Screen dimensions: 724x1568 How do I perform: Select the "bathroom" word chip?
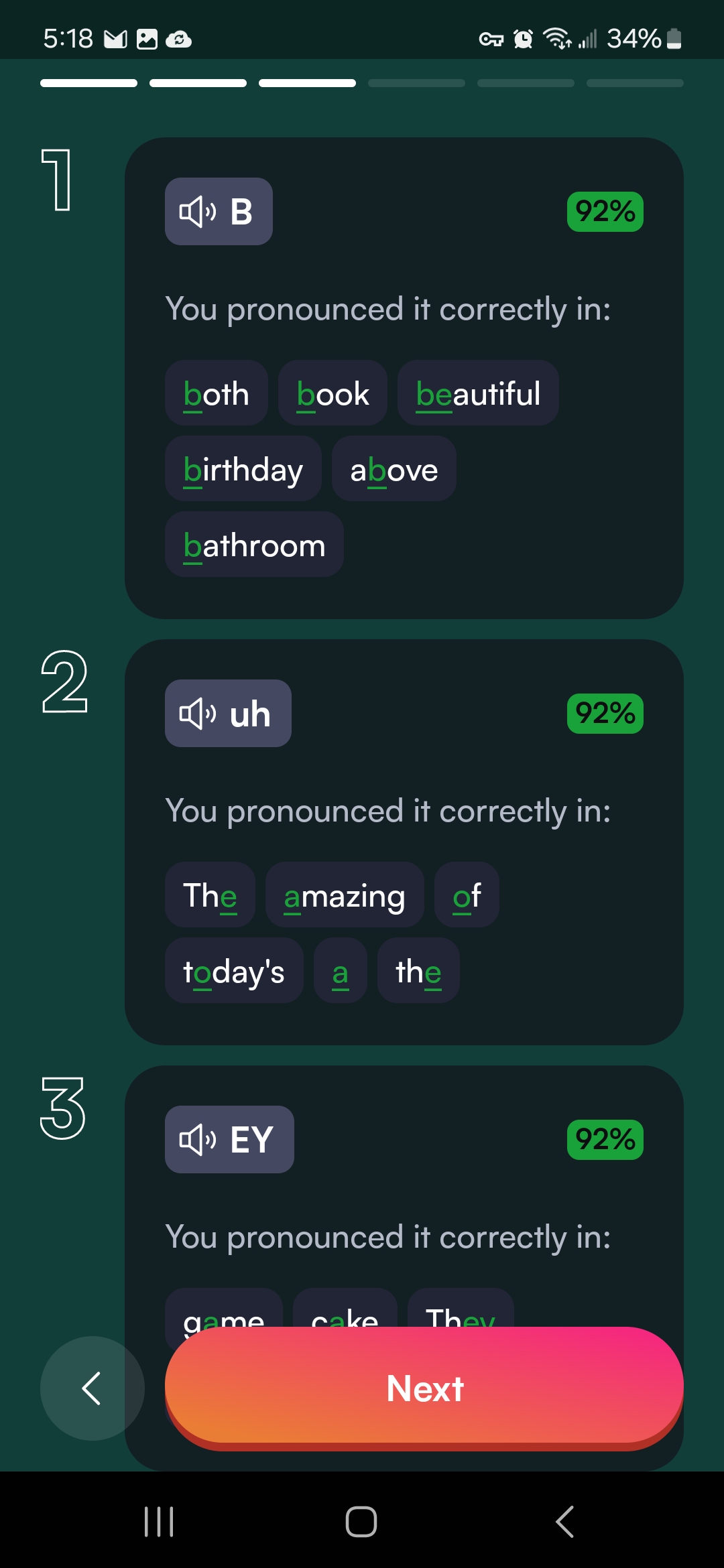coord(254,545)
